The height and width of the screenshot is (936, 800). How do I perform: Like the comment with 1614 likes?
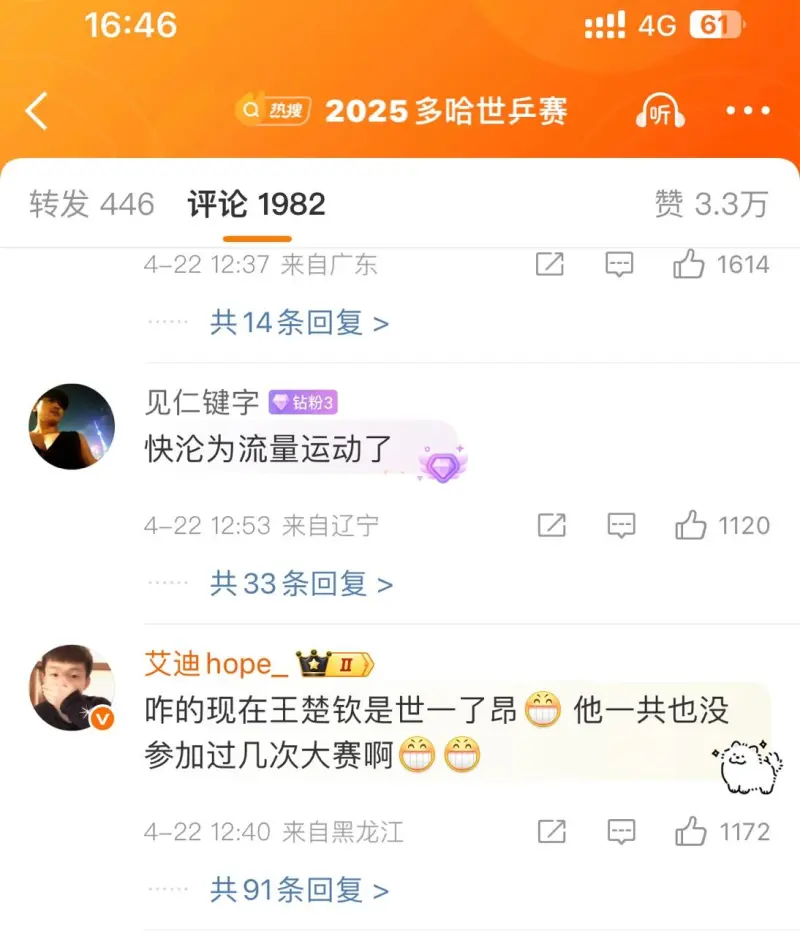click(690, 265)
